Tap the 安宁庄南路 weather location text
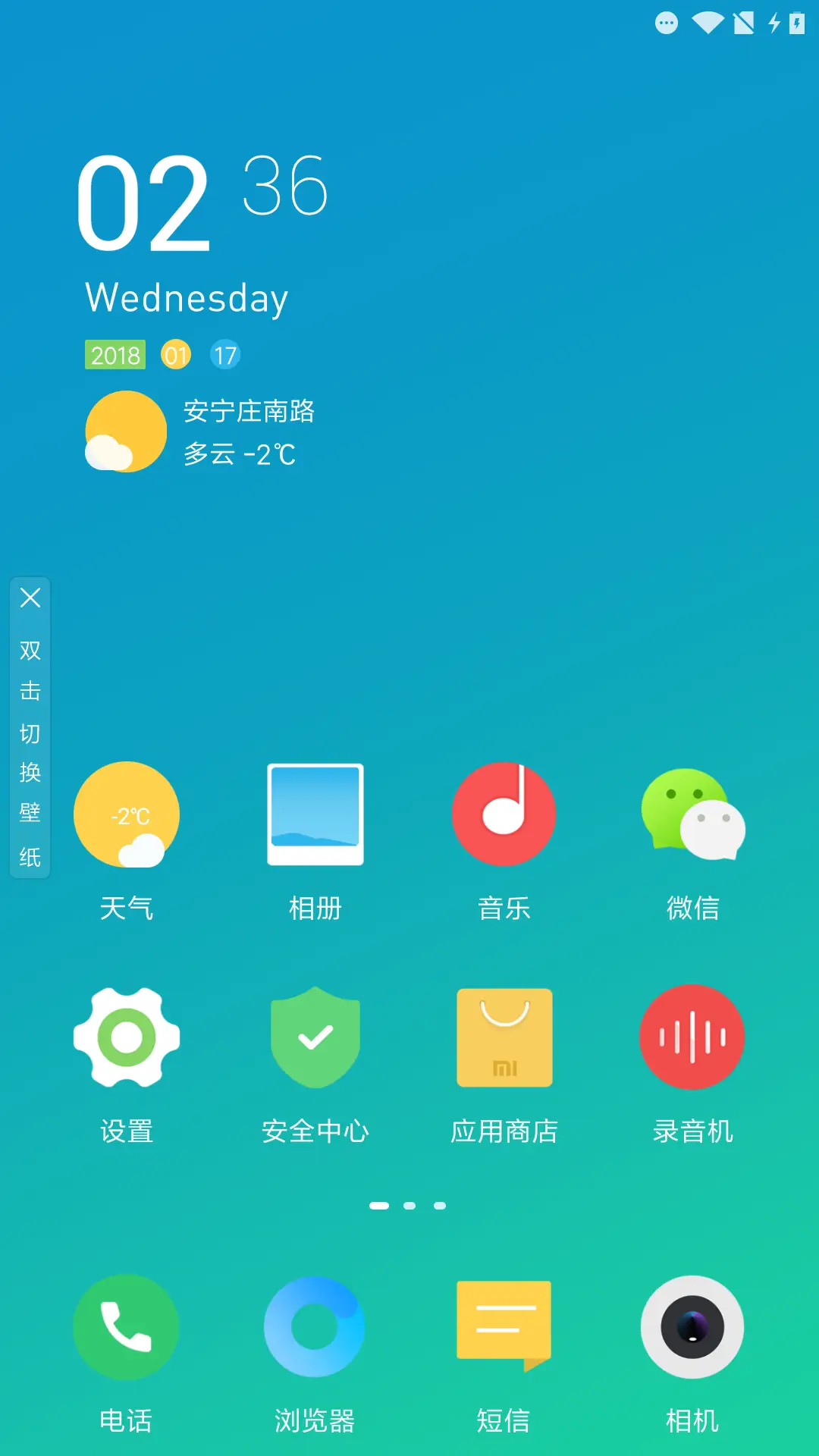The height and width of the screenshot is (1456, 819). tap(252, 413)
